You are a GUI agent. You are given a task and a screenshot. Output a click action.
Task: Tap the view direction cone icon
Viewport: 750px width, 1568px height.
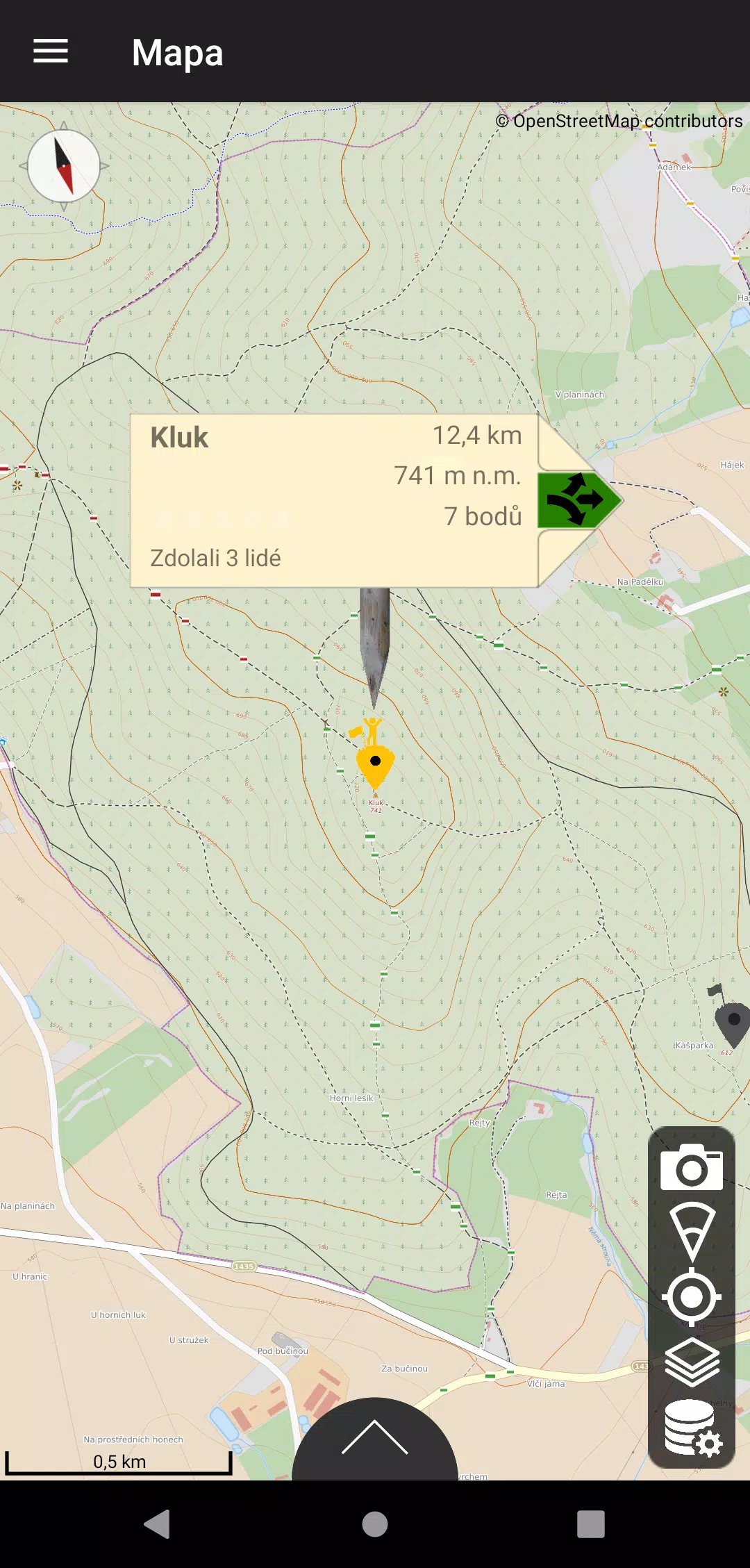pos(692,1231)
